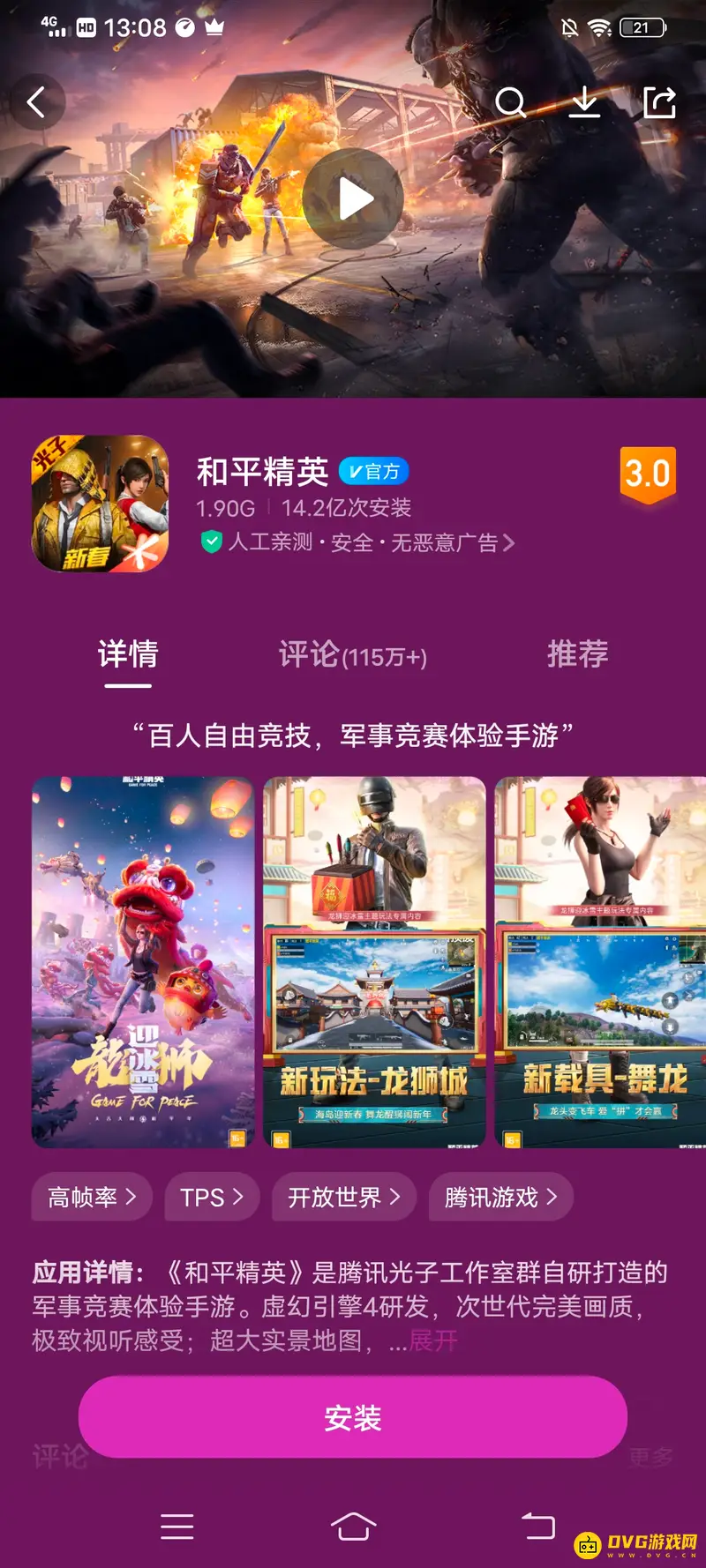Tap the green safety check badge

(x=211, y=543)
